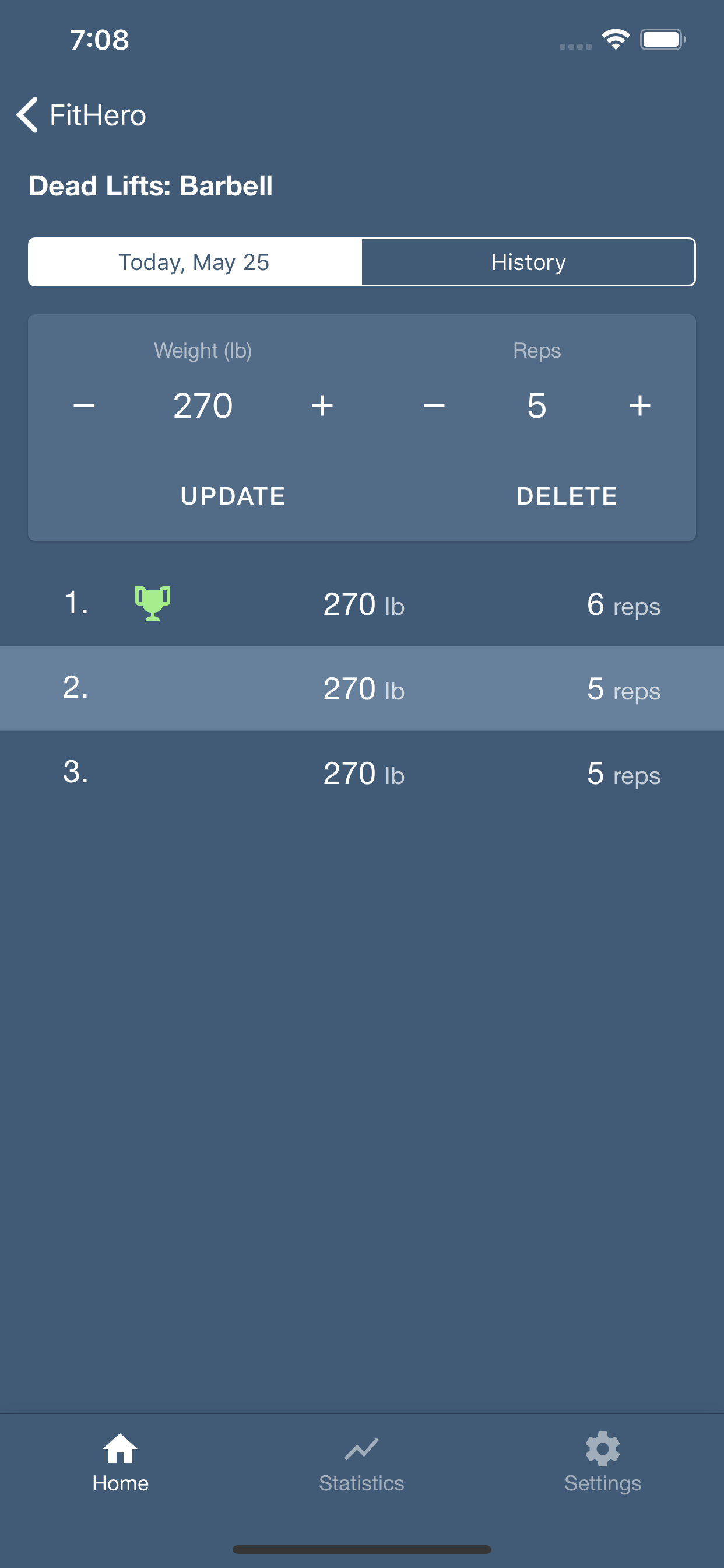Select set 2 with 5 reps
724x1568 pixels.
[x=362, y=688]
